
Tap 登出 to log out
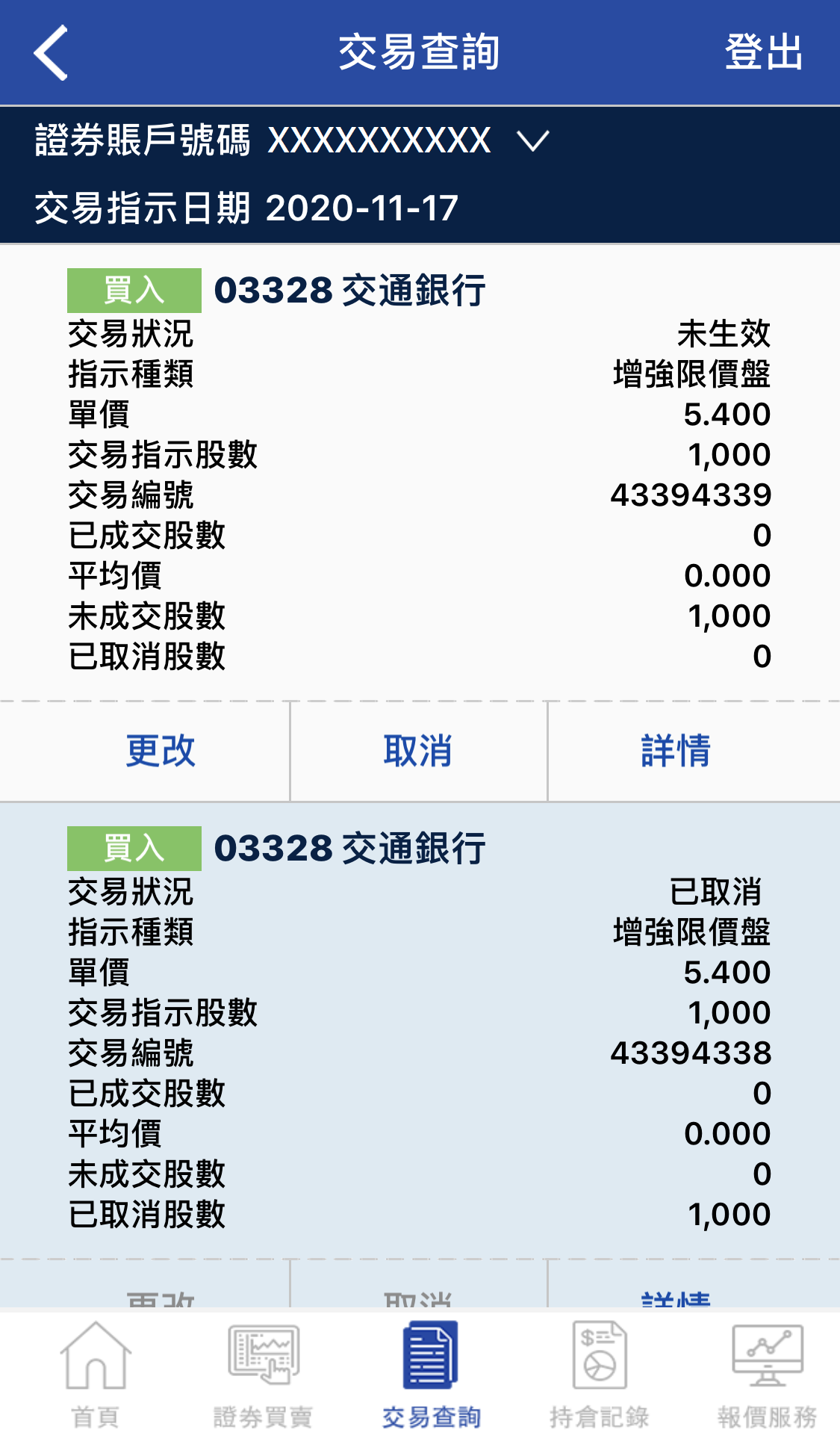tap(763, 52)
